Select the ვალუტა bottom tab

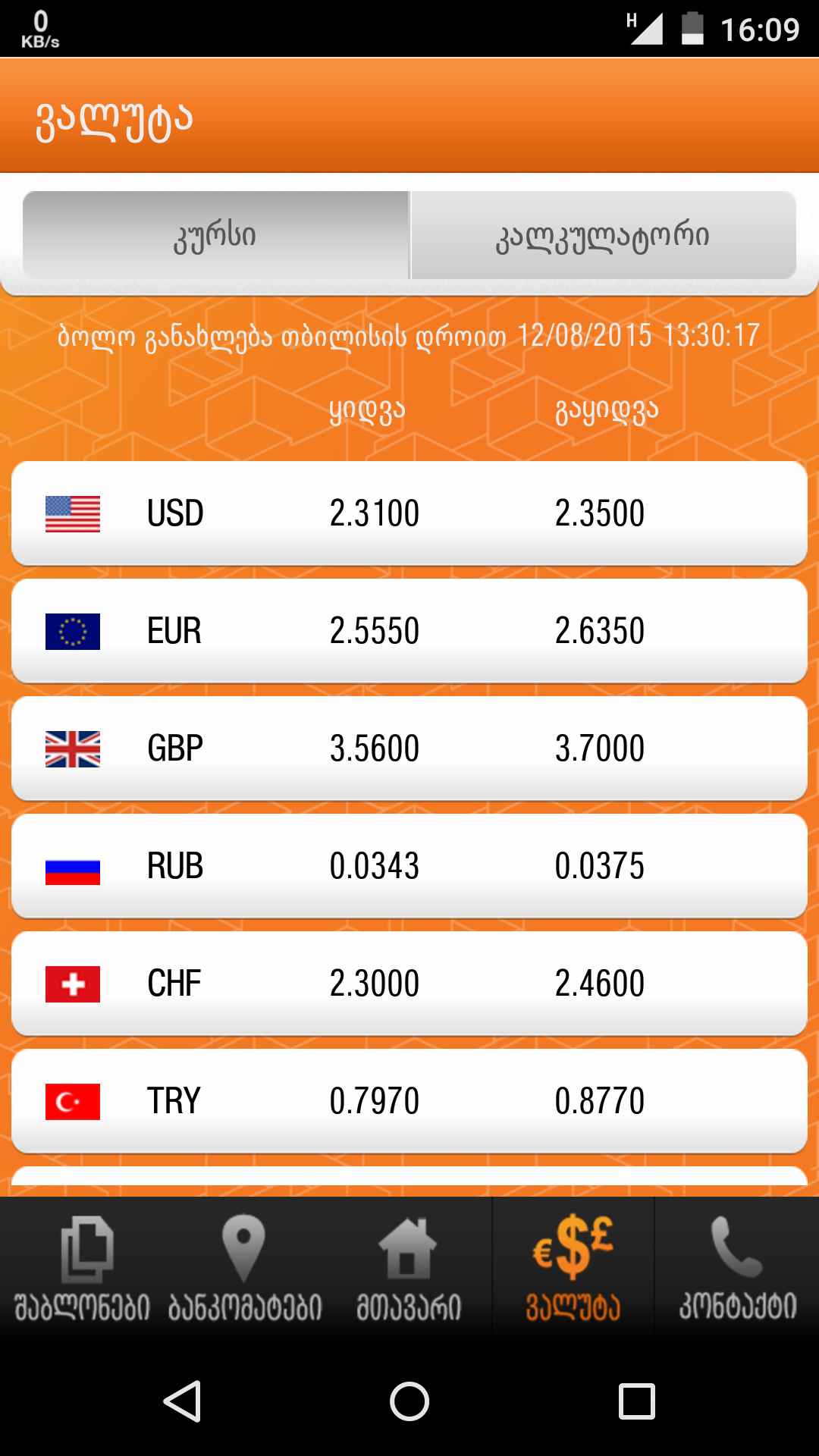click(573, 1266)
